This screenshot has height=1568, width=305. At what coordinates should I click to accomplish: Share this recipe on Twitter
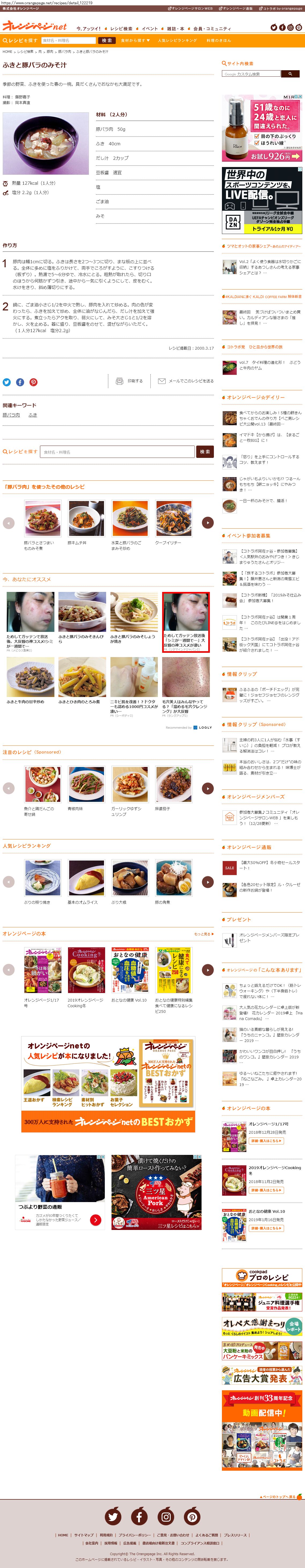(7, 382)
